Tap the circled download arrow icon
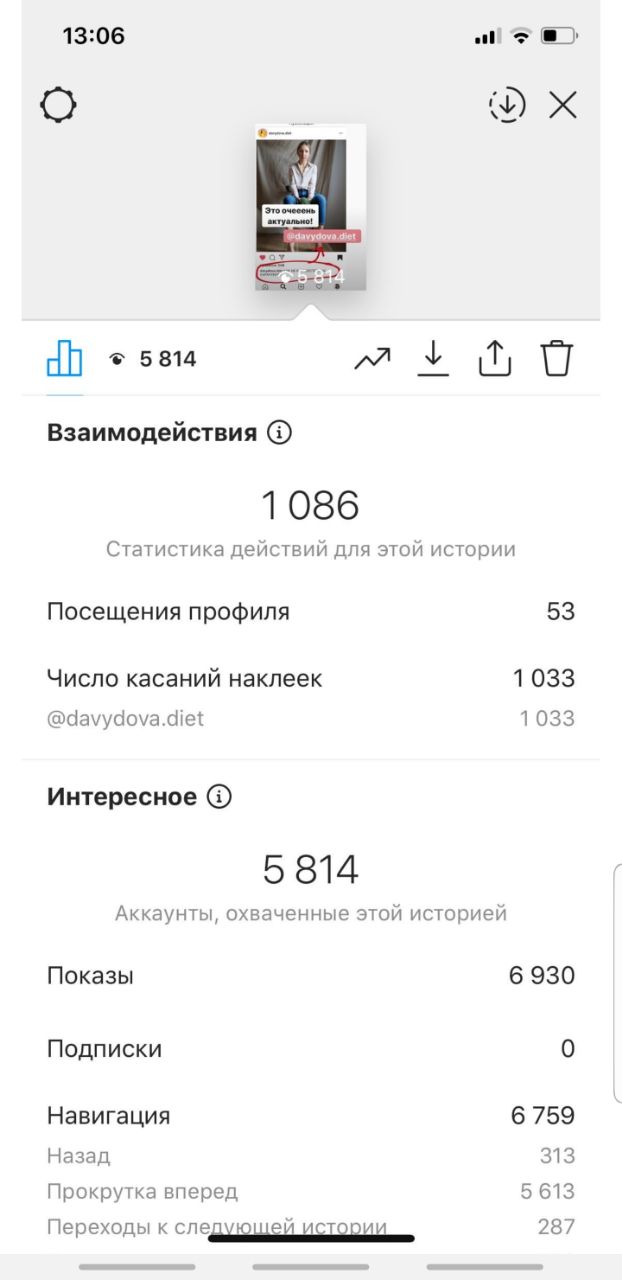622x1280 pixels. point(507,105)
